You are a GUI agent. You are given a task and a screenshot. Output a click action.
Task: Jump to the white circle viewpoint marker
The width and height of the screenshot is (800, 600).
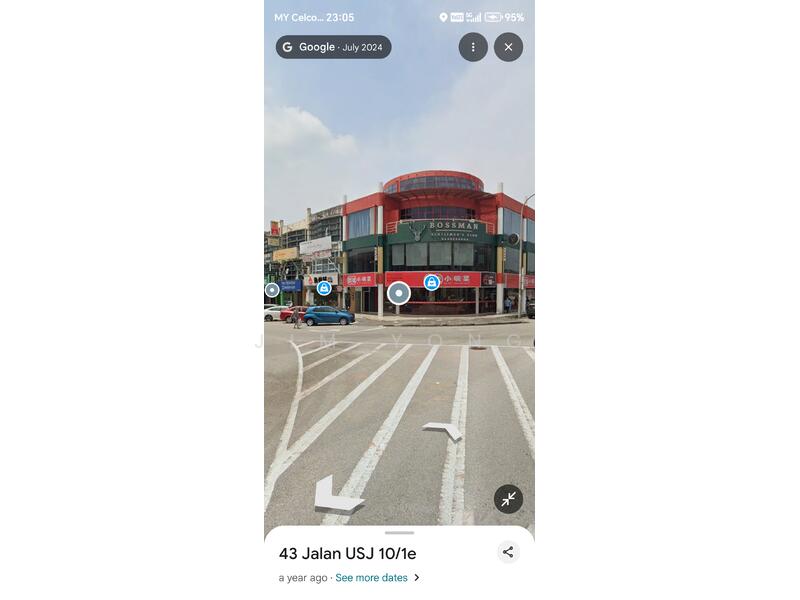[x=399, y=293]
